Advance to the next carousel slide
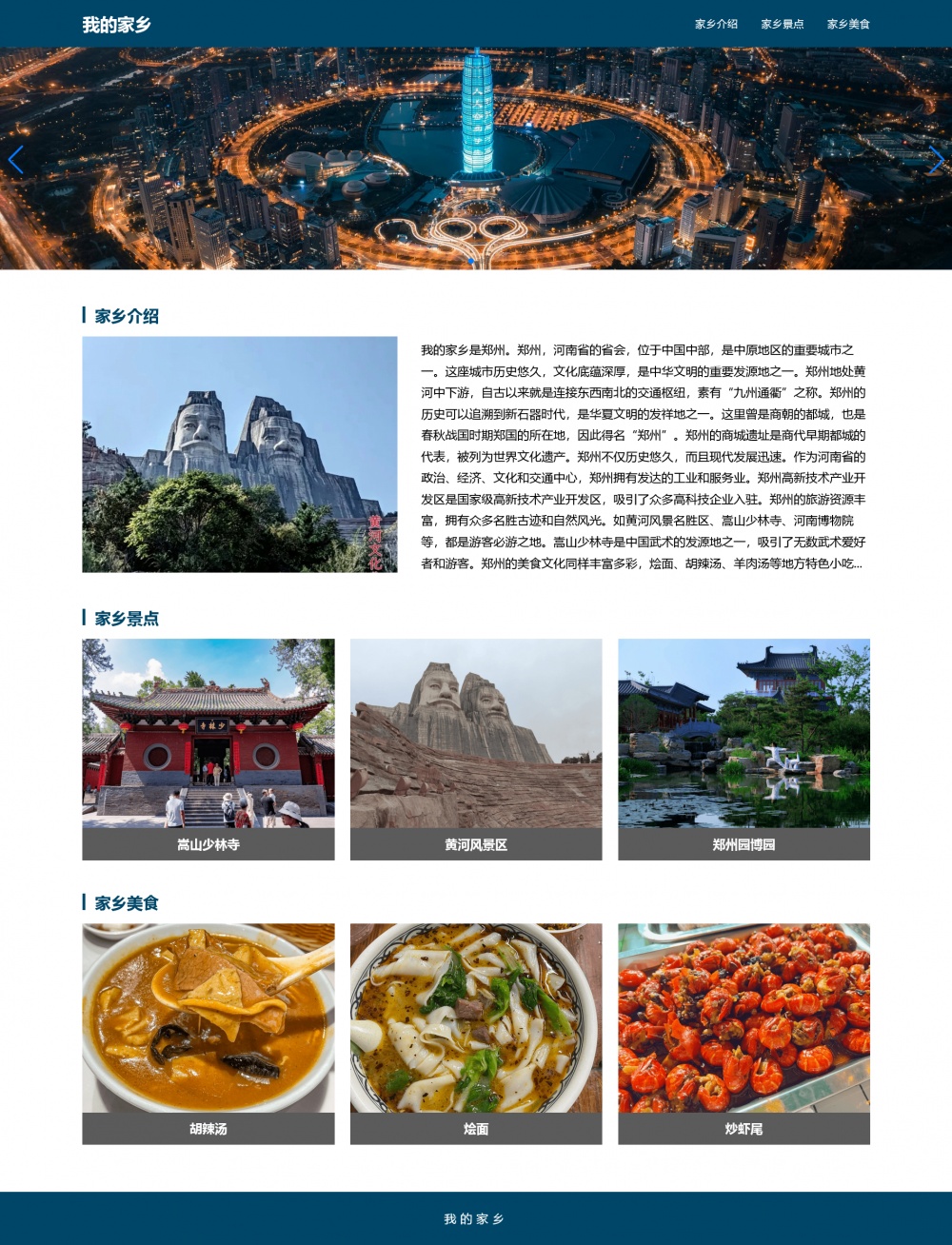Image resolution: width=952 pixels, height=1245 pixels. [936, 160]
